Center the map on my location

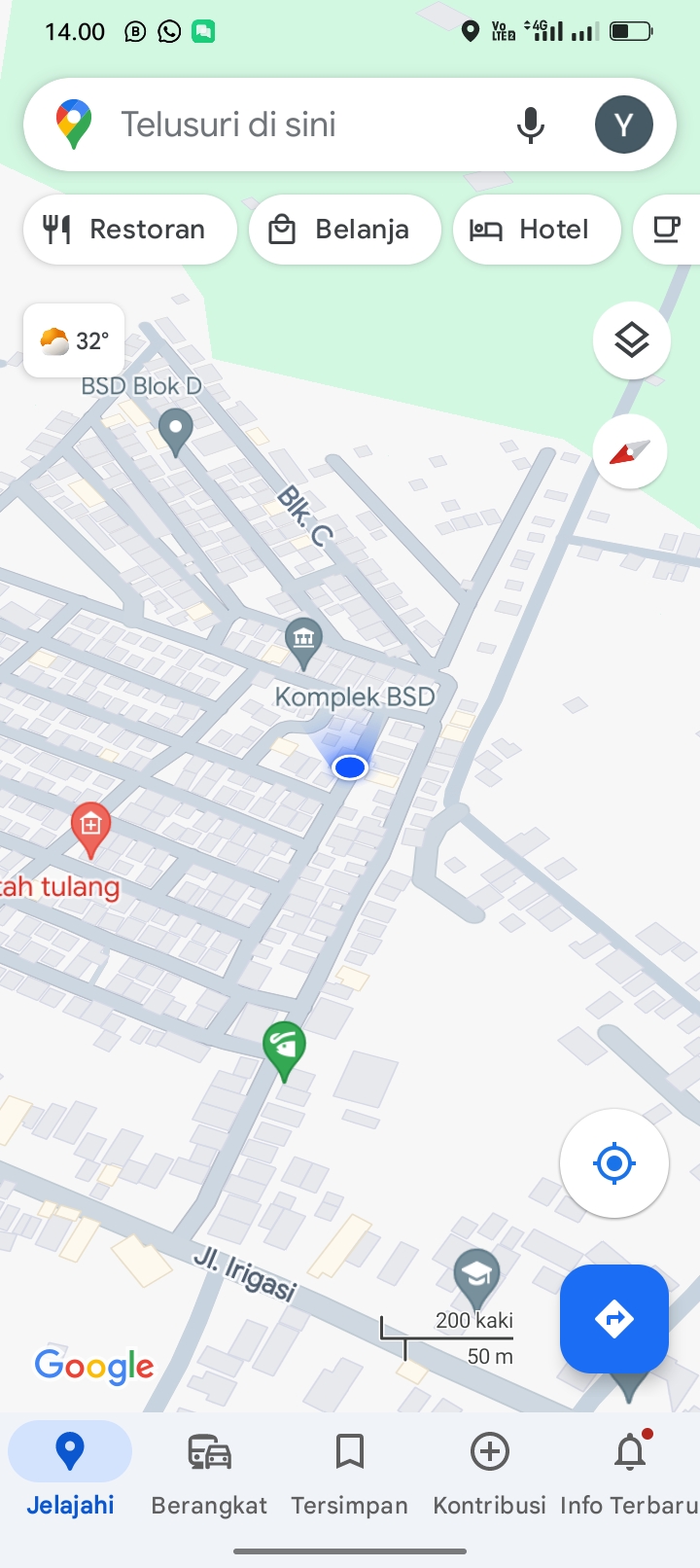613,1162
